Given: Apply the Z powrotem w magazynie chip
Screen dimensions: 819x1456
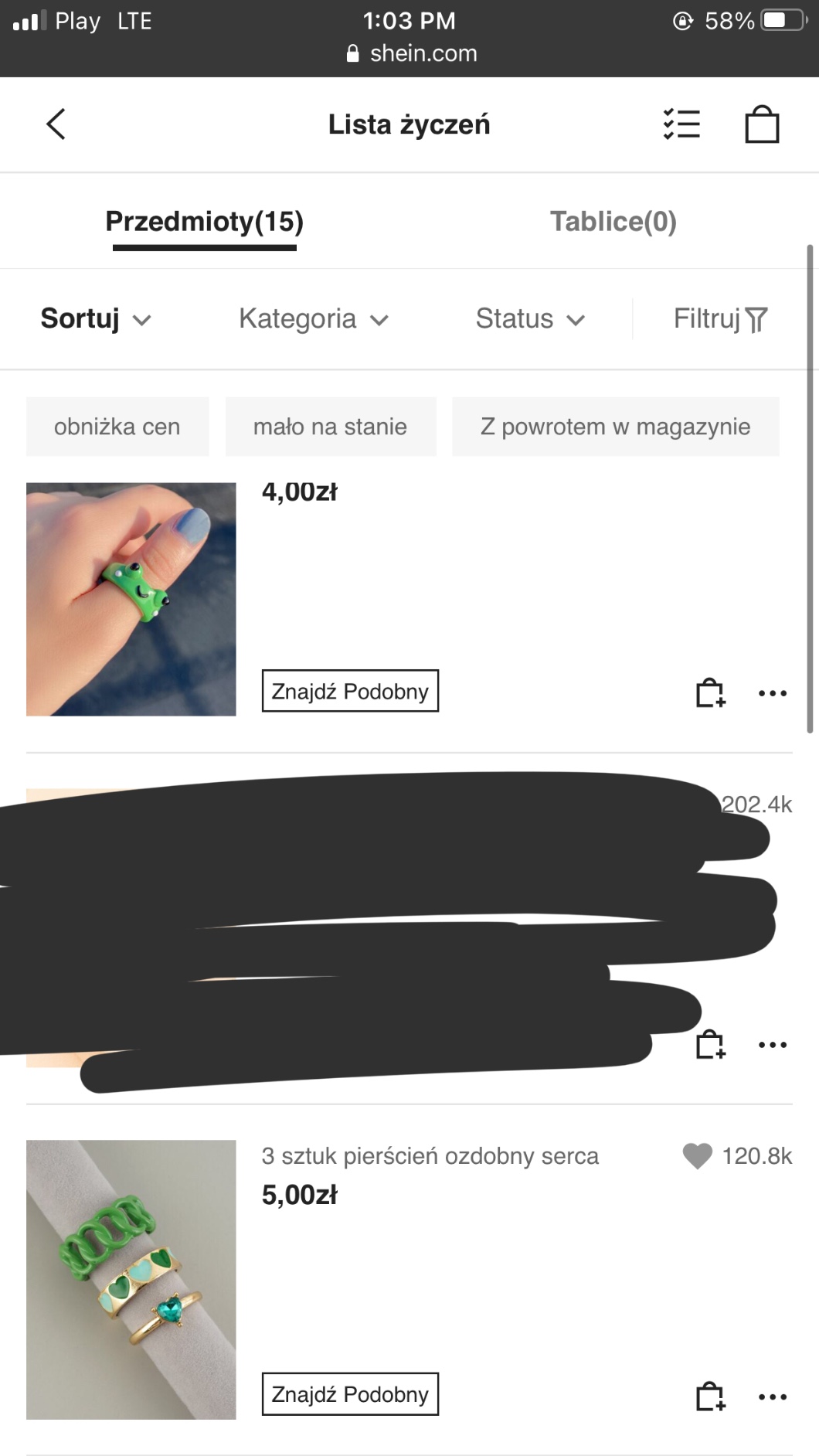Looking at the screenshot, I should point(615,427).
